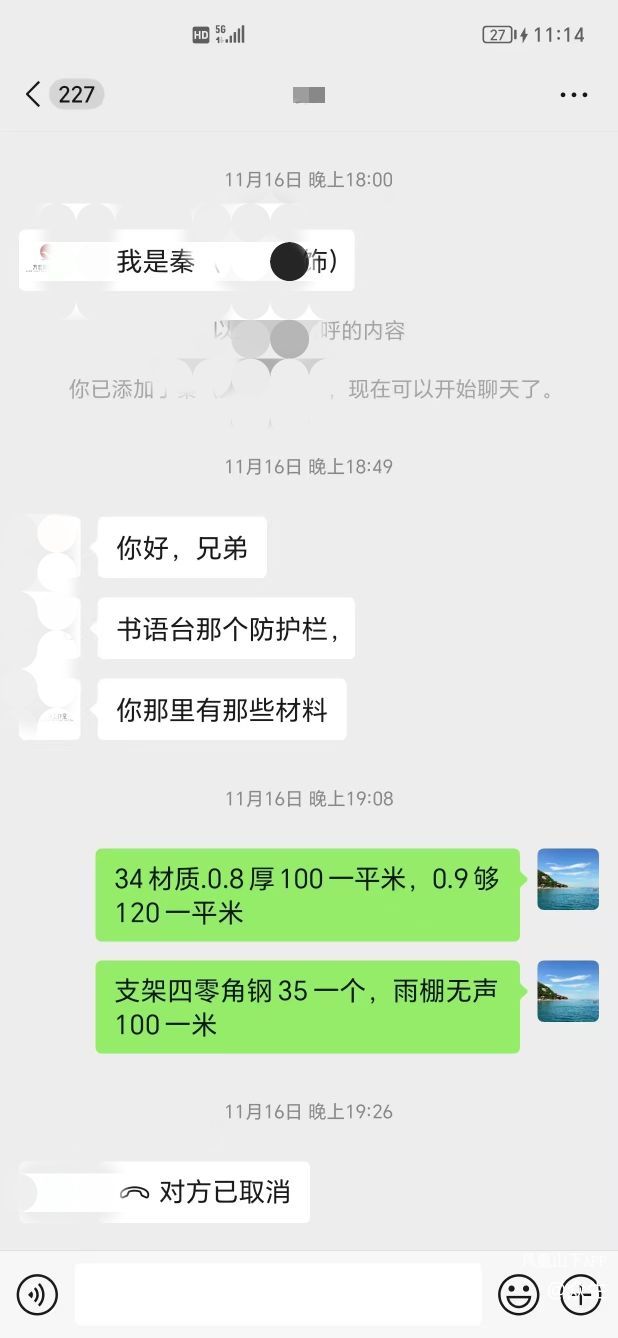Open the plus attachments menu
The image size is (618, 1338).
point(582,1293)
